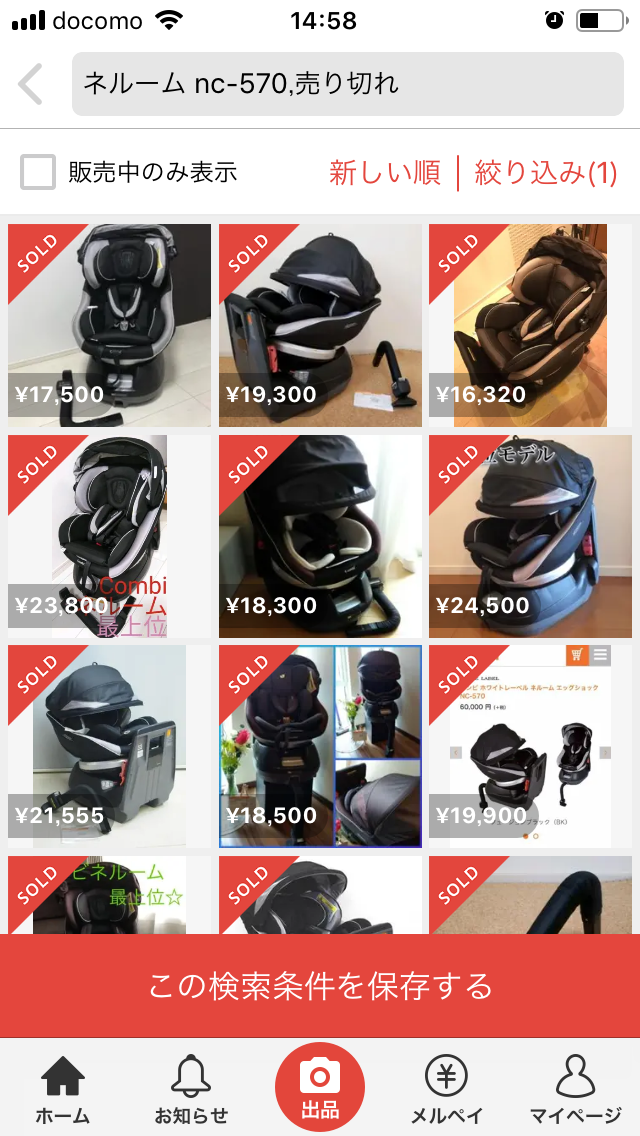Open the お知らせ notifications tab
The height and width of the screenshot is (1136, 640).
(x=191, y=1088)
